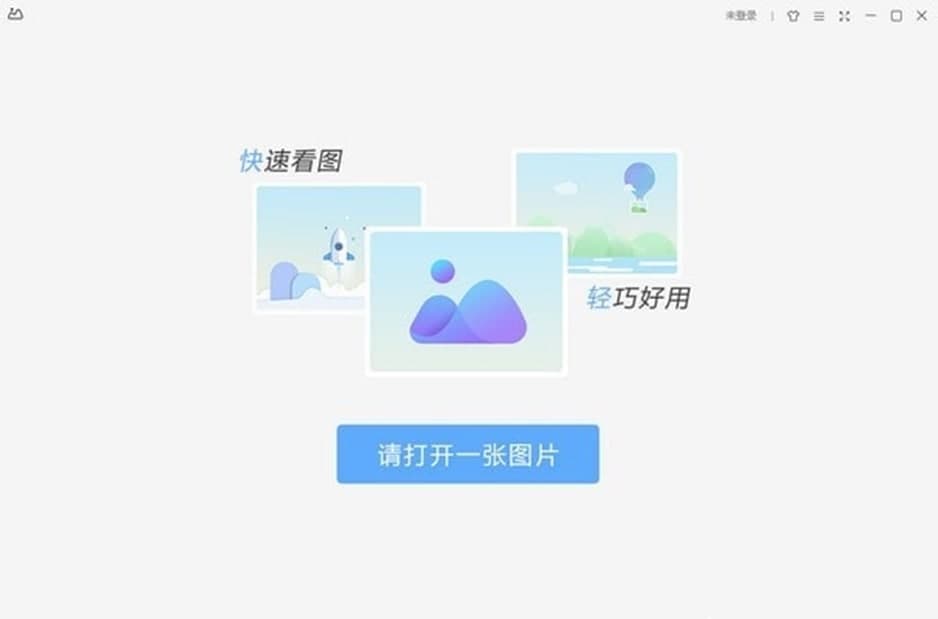Screen dimensions: 938x619
Task: Open the hamburger menu icon
Action: click(819, 16)
